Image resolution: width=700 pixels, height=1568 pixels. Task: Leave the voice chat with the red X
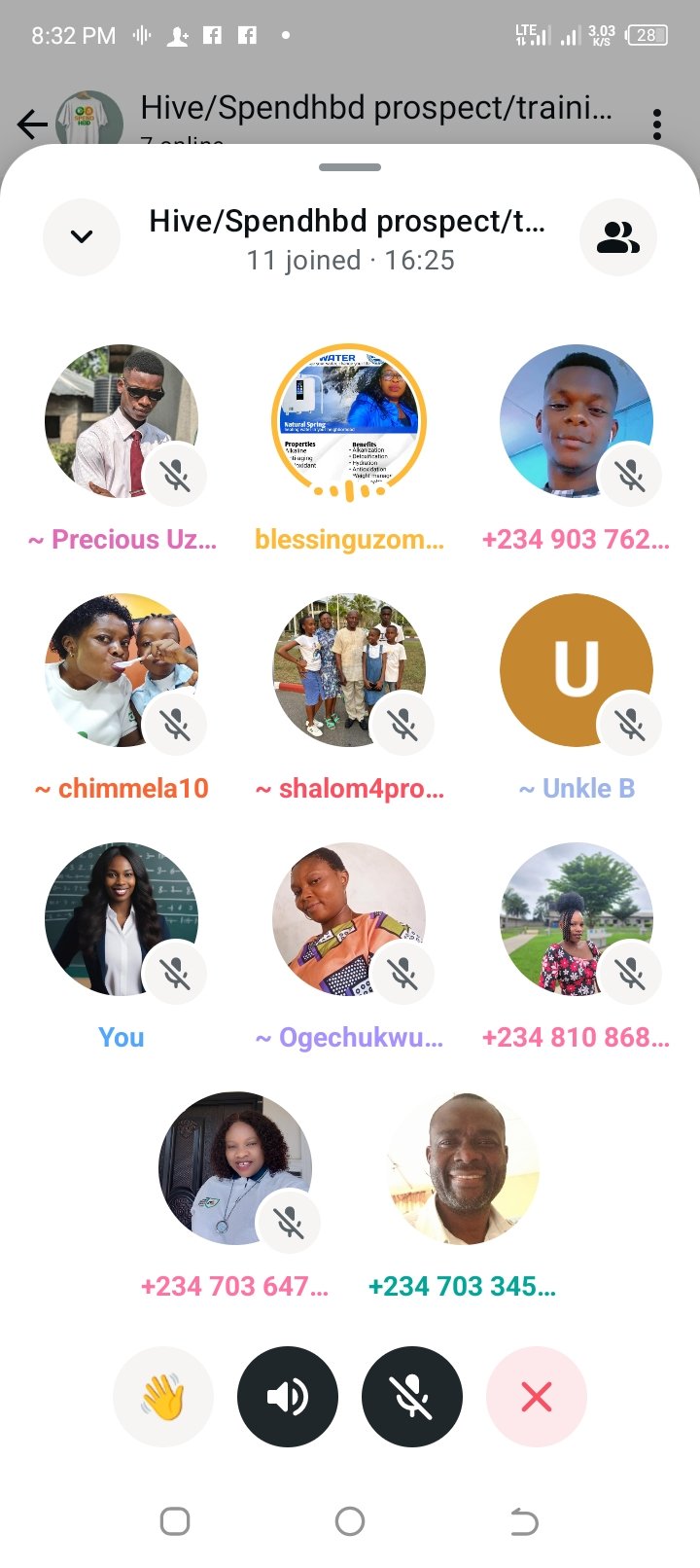(537, 1397)
